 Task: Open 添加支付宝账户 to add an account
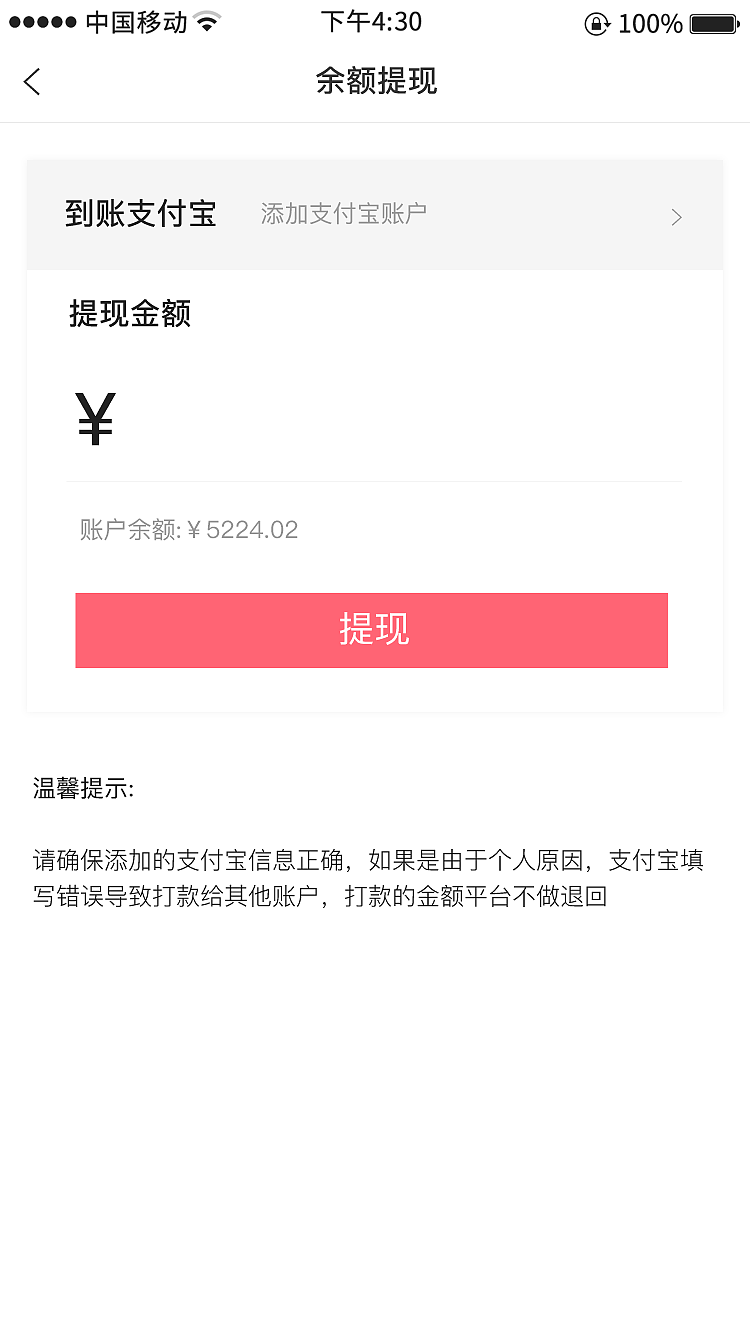click(x=343, y=214)
